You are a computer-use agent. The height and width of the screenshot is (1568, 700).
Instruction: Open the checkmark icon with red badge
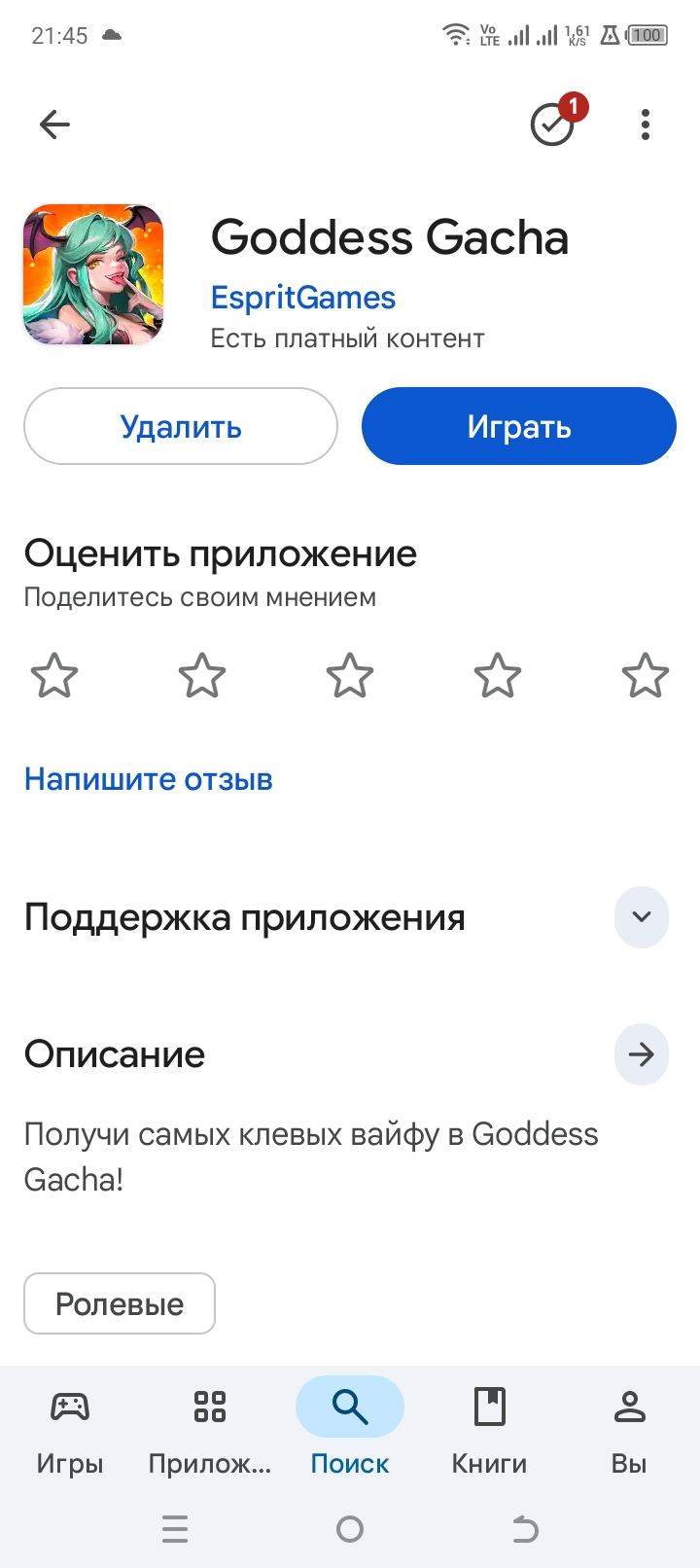point(553,125)
